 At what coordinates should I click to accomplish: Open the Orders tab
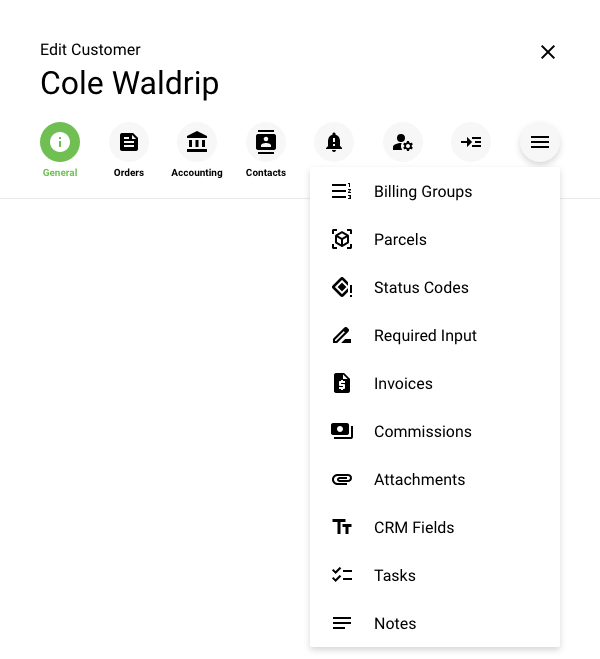tap(129, 142)
